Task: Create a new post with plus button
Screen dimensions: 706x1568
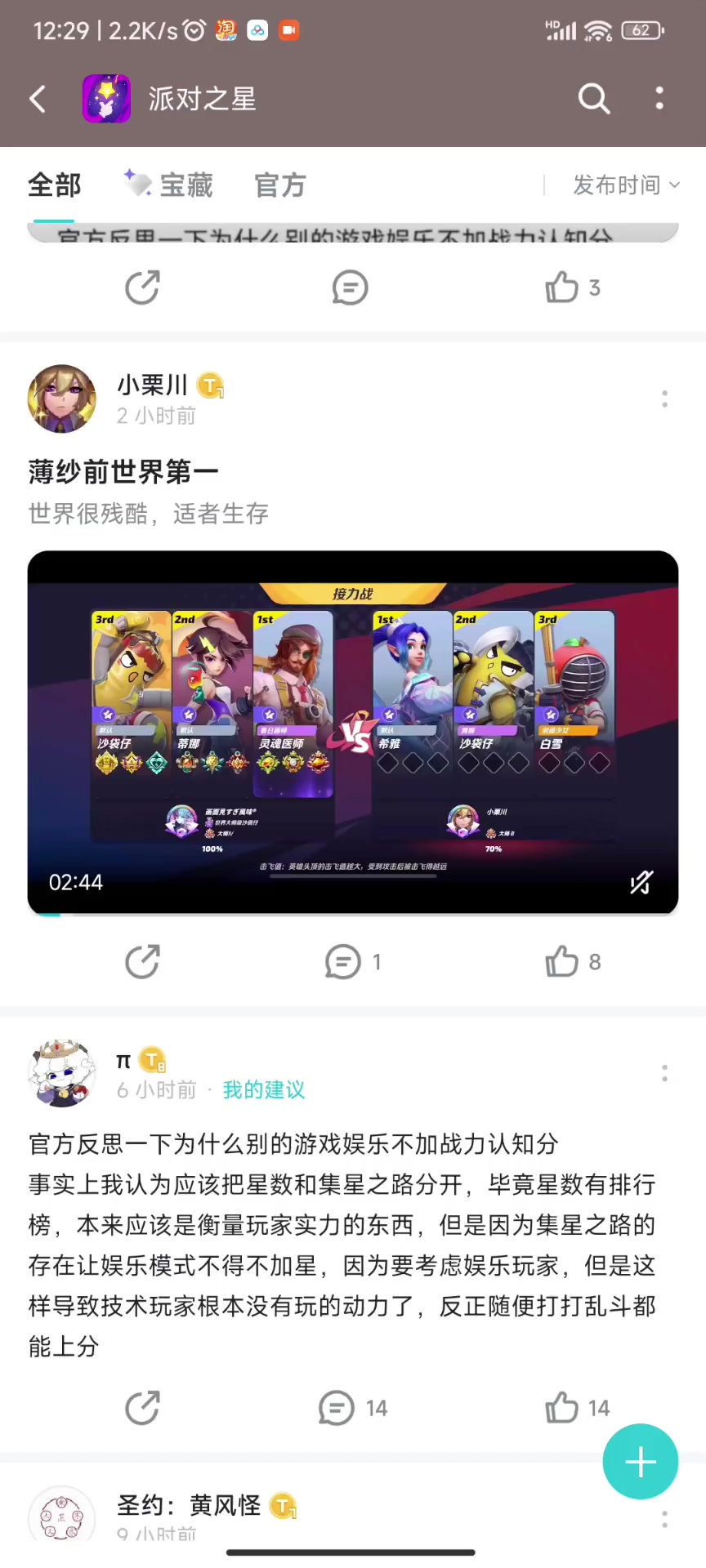Action: click(641, 1462)
